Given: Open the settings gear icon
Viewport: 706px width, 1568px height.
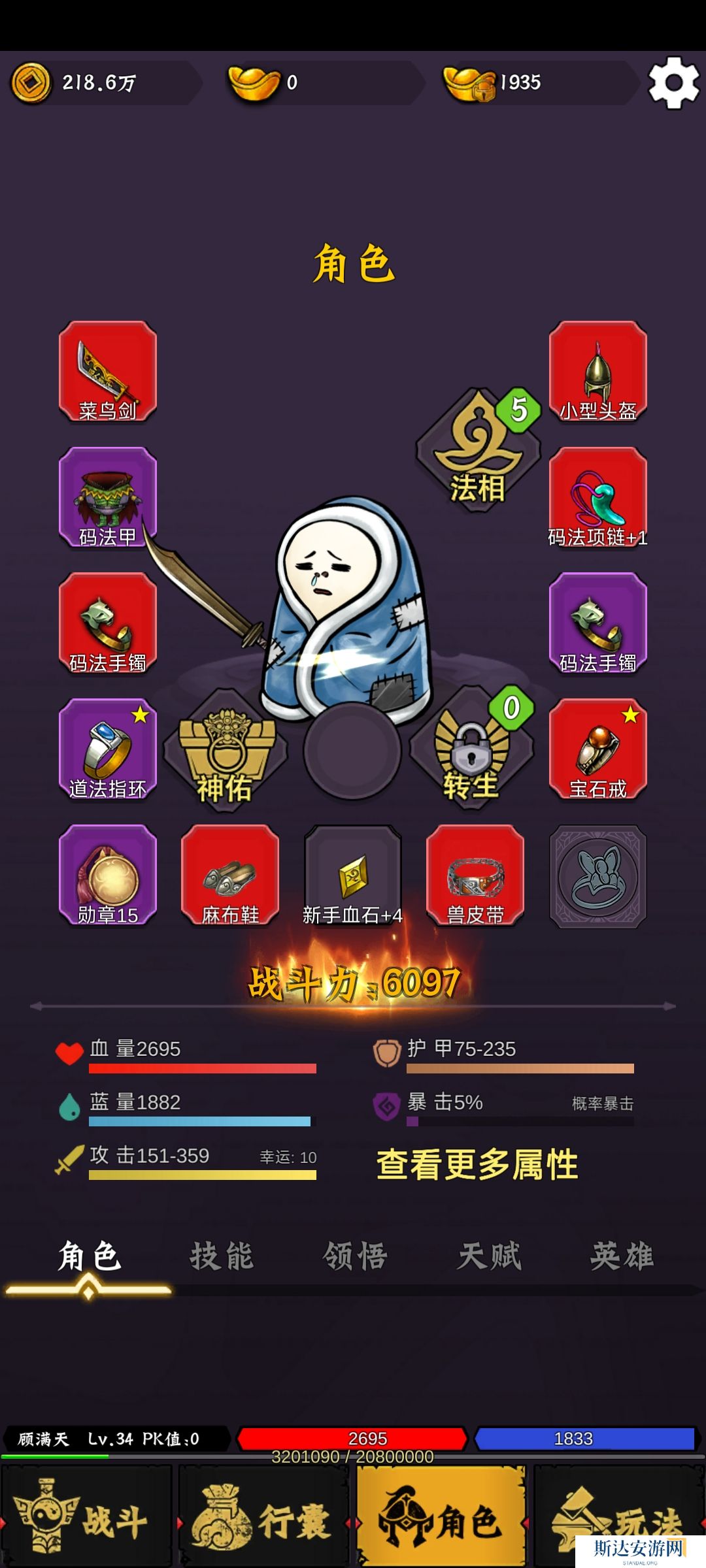Looking at the screenshot, I should (674, 82).
